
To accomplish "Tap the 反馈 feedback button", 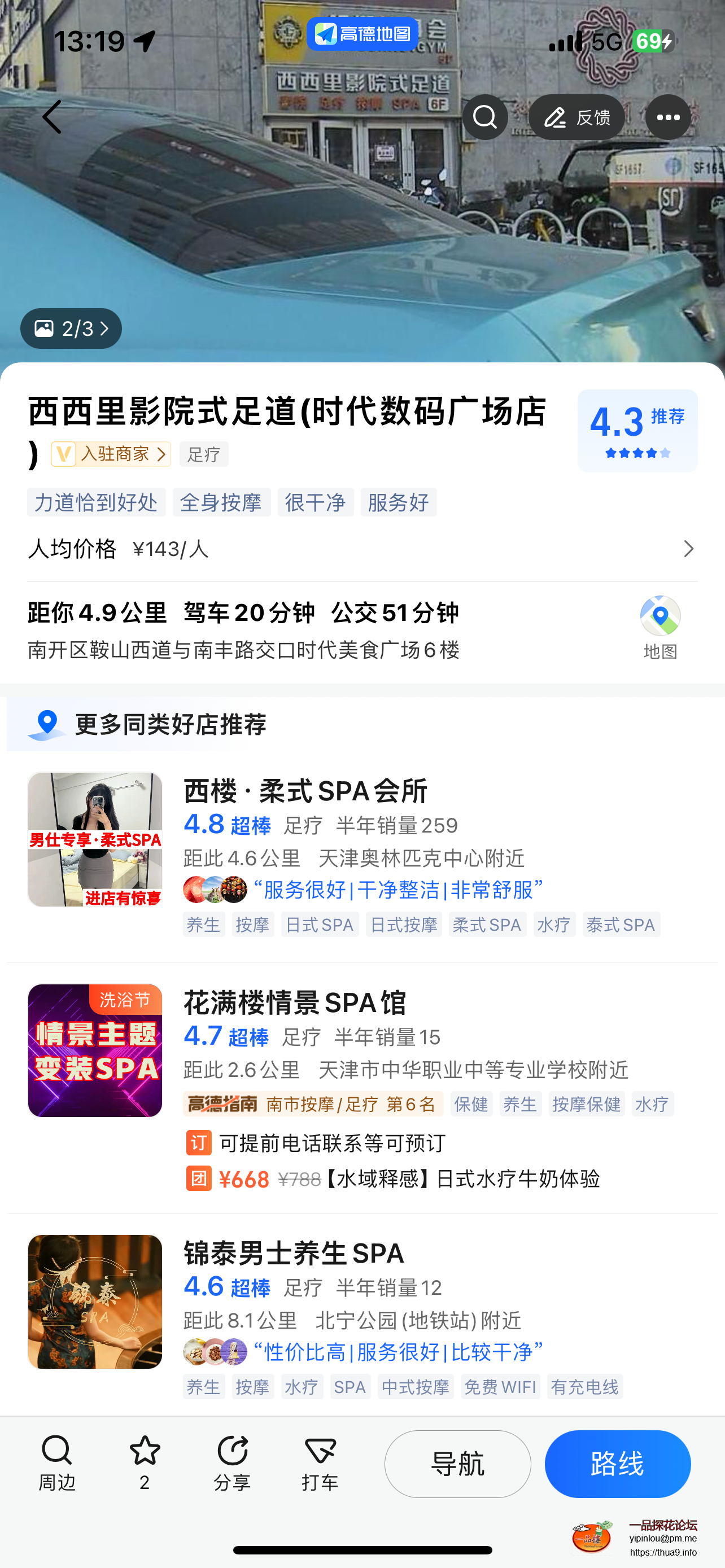I will click(x=576, y=117).
